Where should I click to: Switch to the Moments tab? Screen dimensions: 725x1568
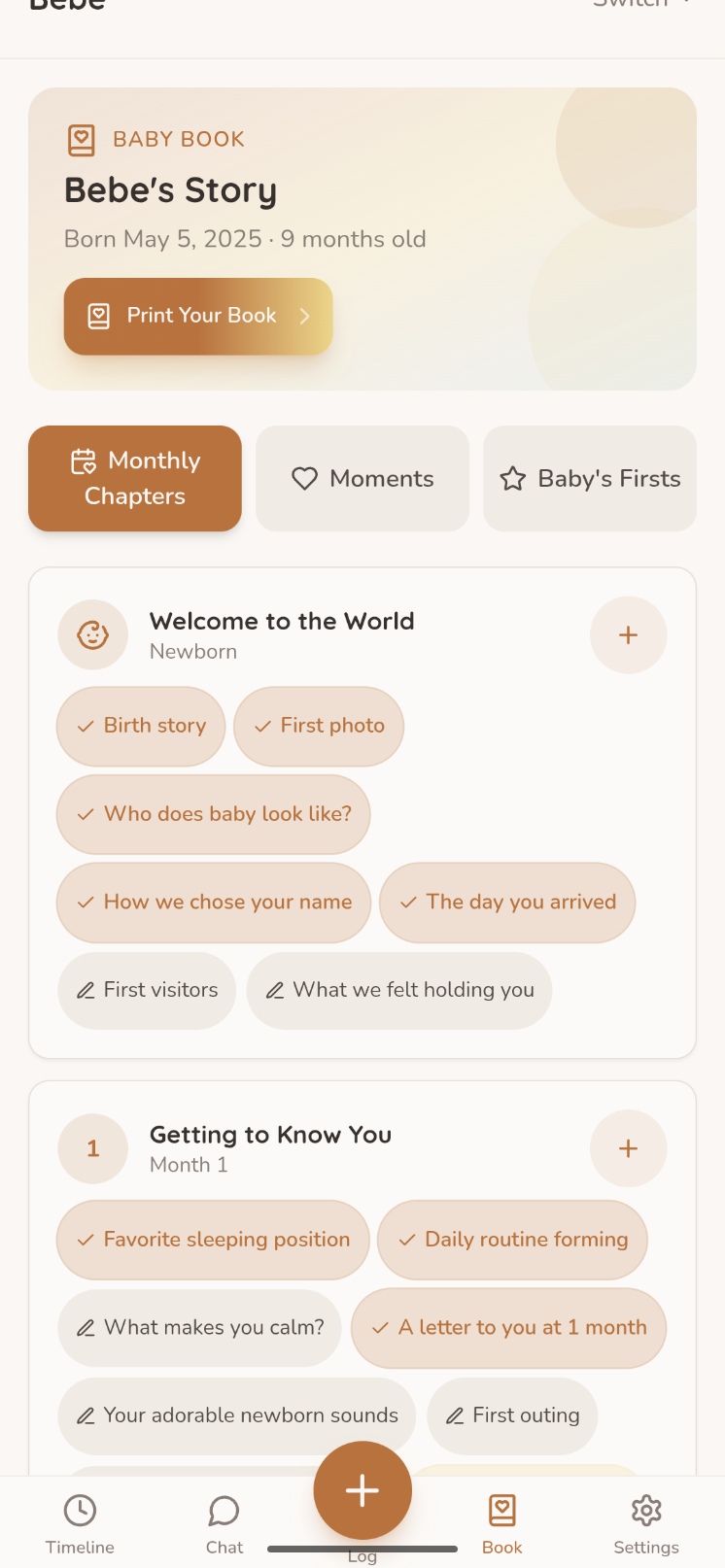pyautogui.click(x=362, y=478)
